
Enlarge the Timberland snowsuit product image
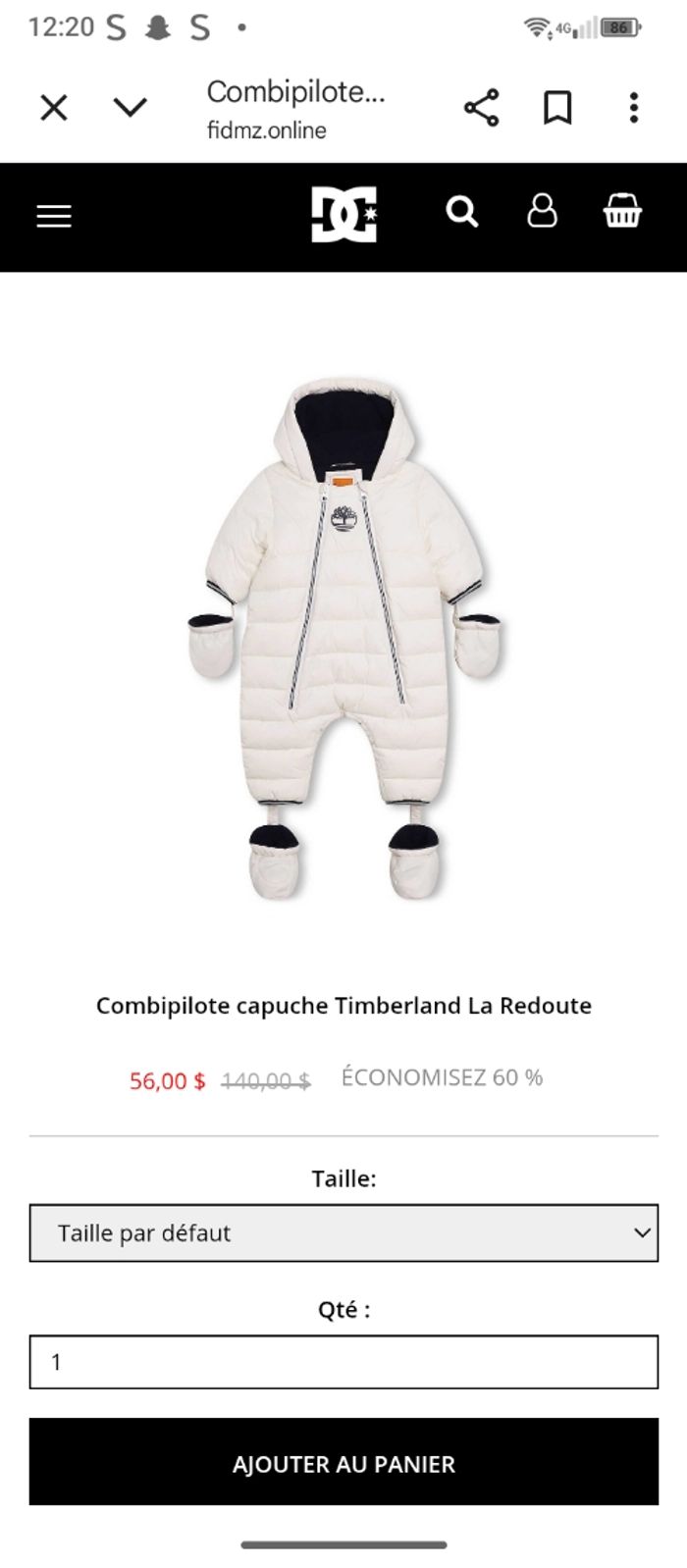343,638
